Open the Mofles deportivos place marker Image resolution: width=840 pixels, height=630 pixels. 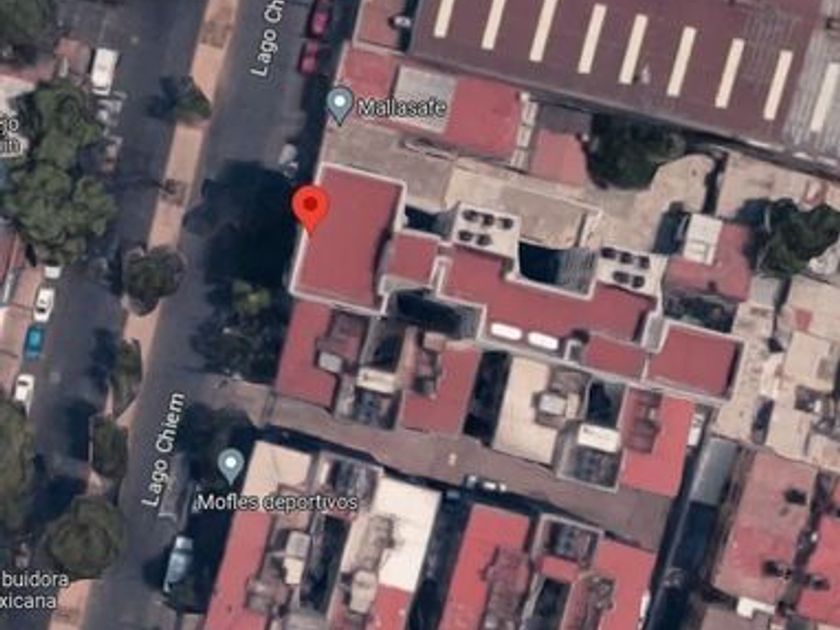tap(231, 467)
